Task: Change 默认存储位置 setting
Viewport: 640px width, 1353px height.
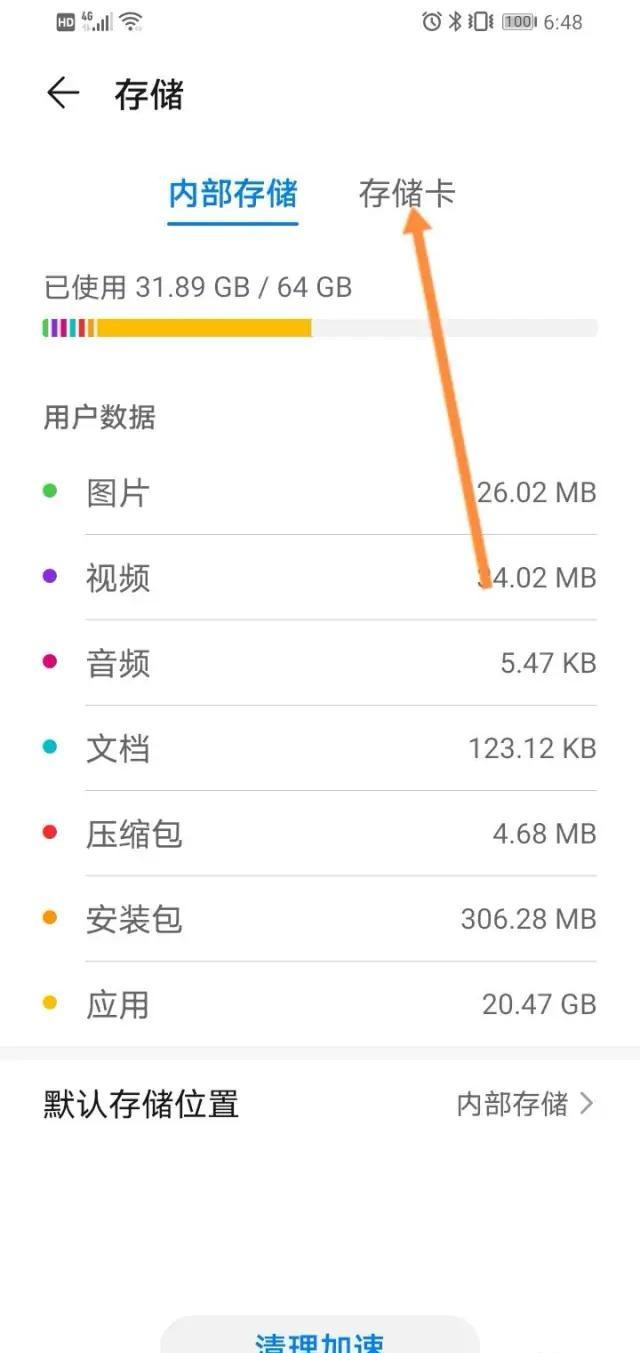Action: coord(320,1104)
